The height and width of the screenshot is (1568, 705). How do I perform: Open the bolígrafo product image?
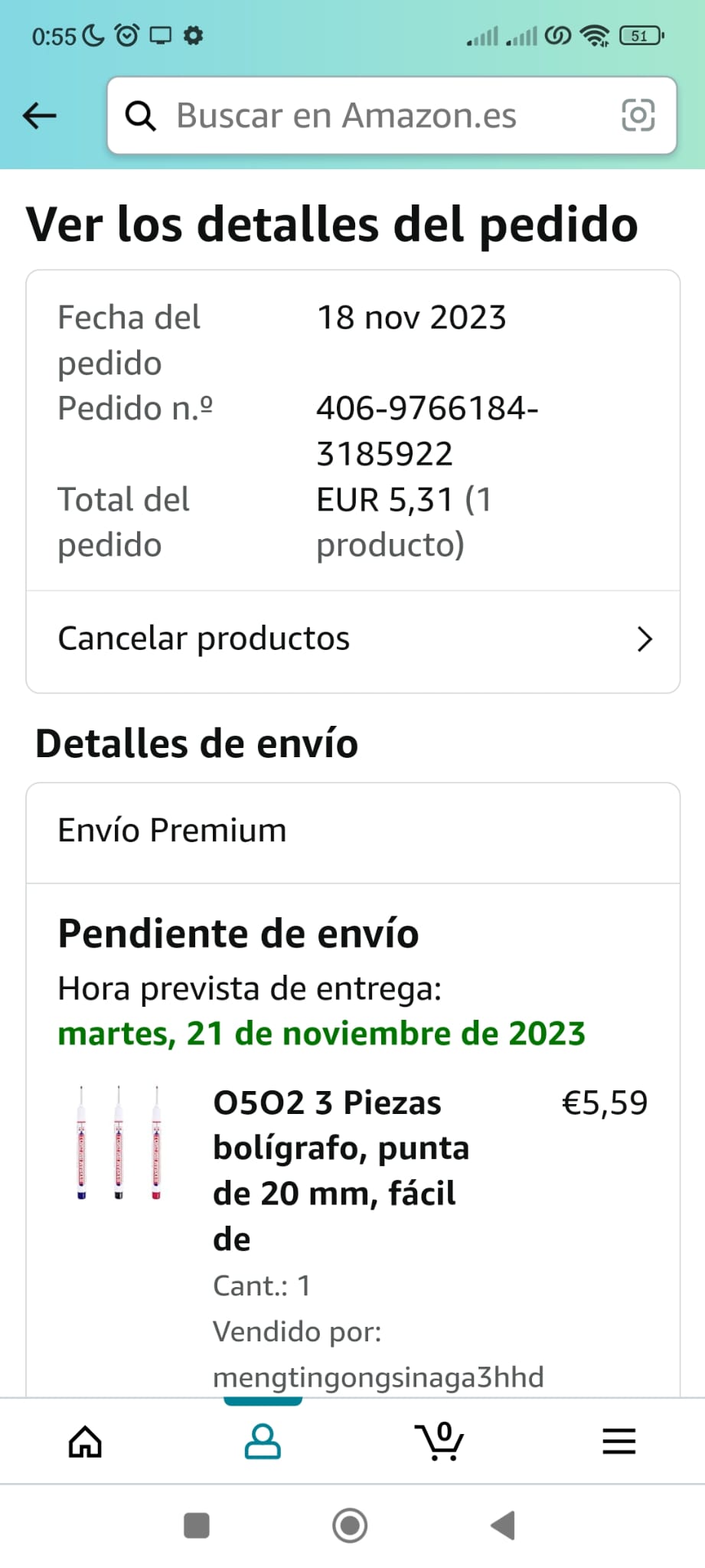coord(119,1142)
